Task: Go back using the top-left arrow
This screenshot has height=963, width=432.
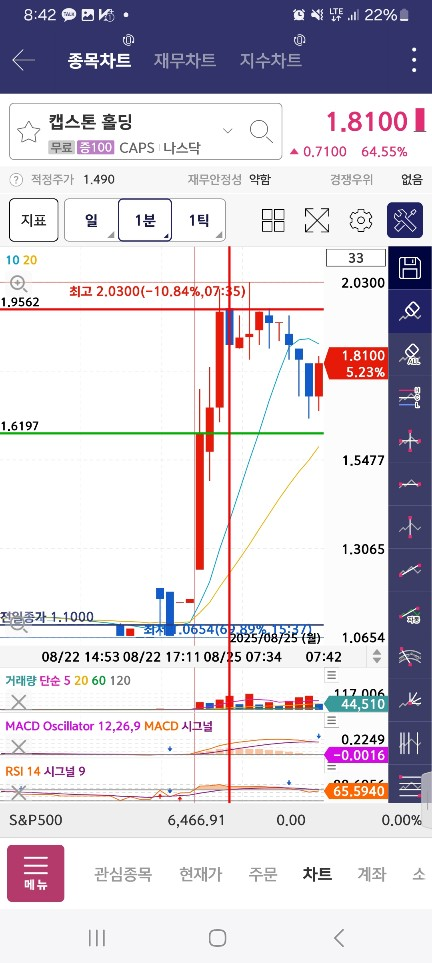Action: (x=23, y=60)
